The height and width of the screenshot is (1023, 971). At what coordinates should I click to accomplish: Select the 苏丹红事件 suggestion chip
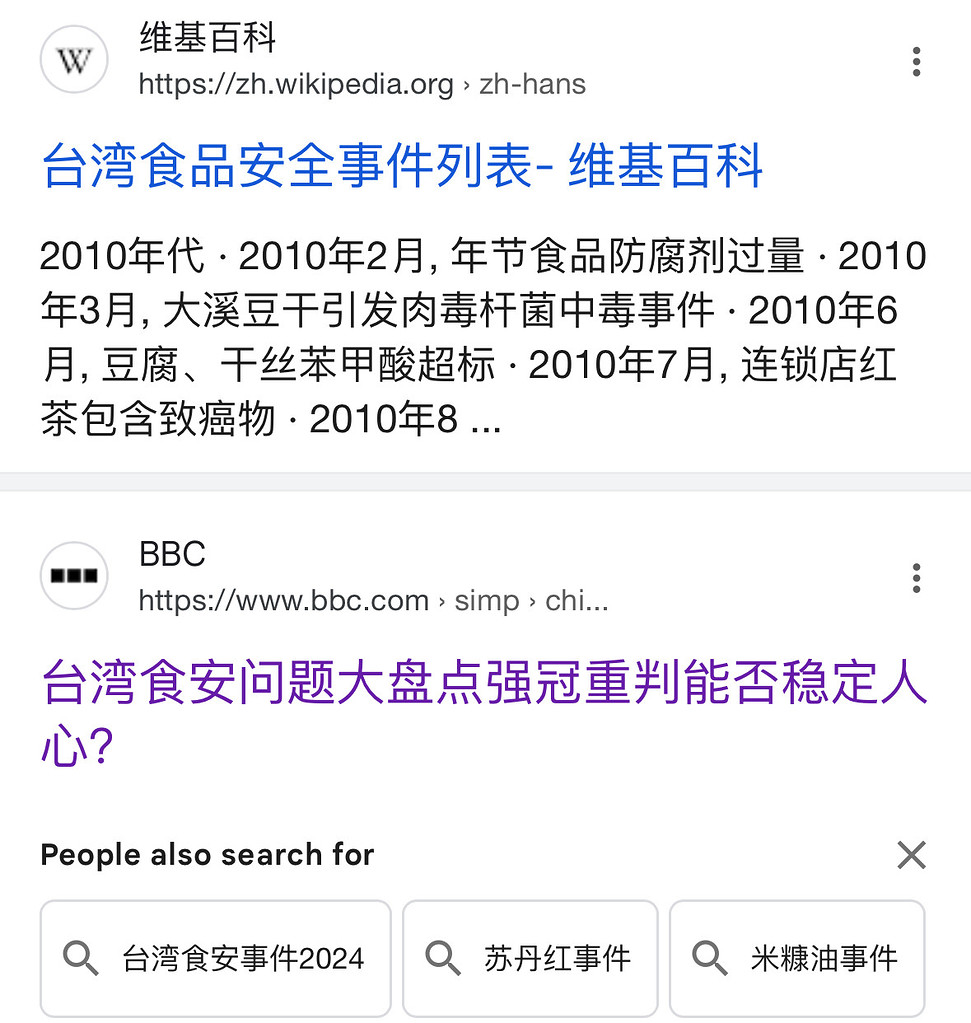(530, 958)
